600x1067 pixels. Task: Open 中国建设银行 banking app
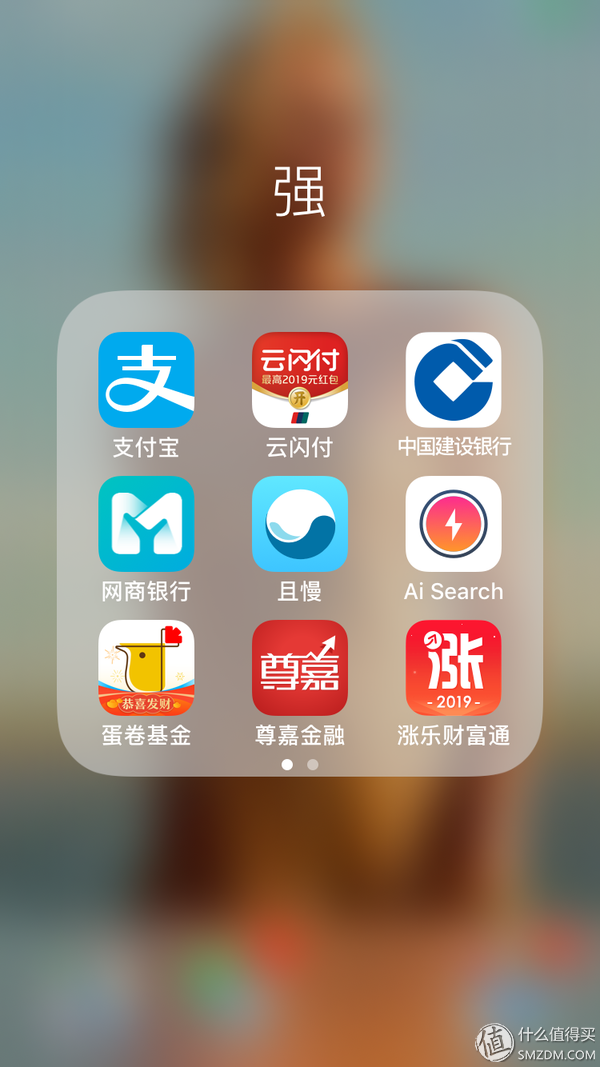point(454,380)
